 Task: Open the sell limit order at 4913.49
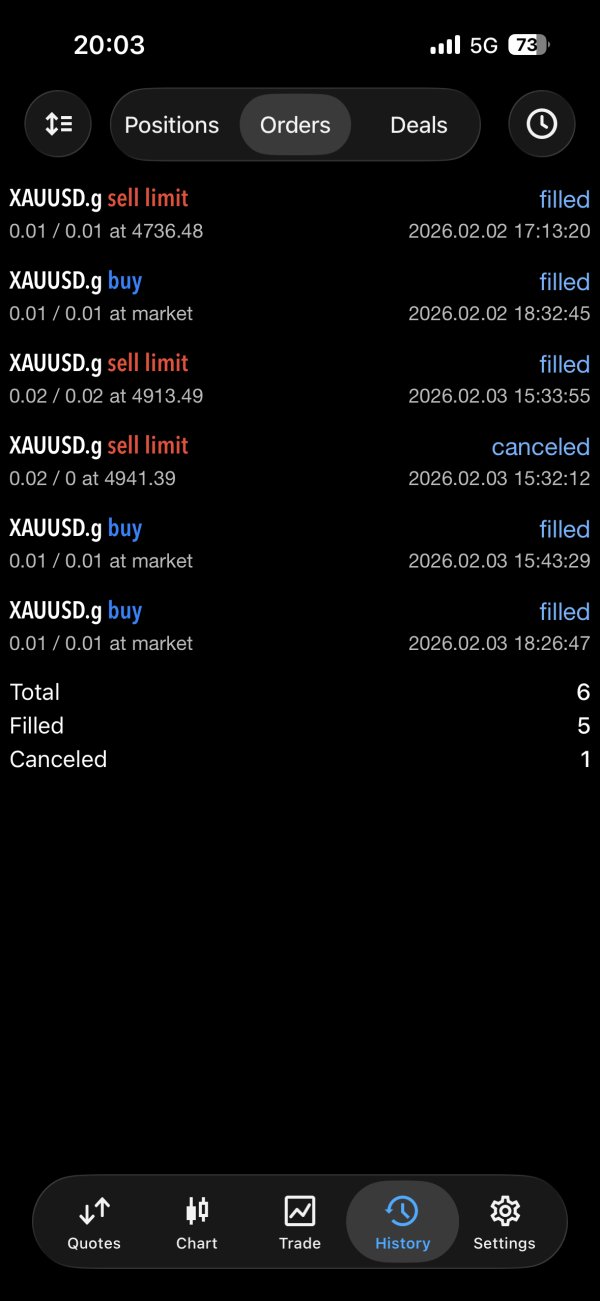[x=300, y=379]
